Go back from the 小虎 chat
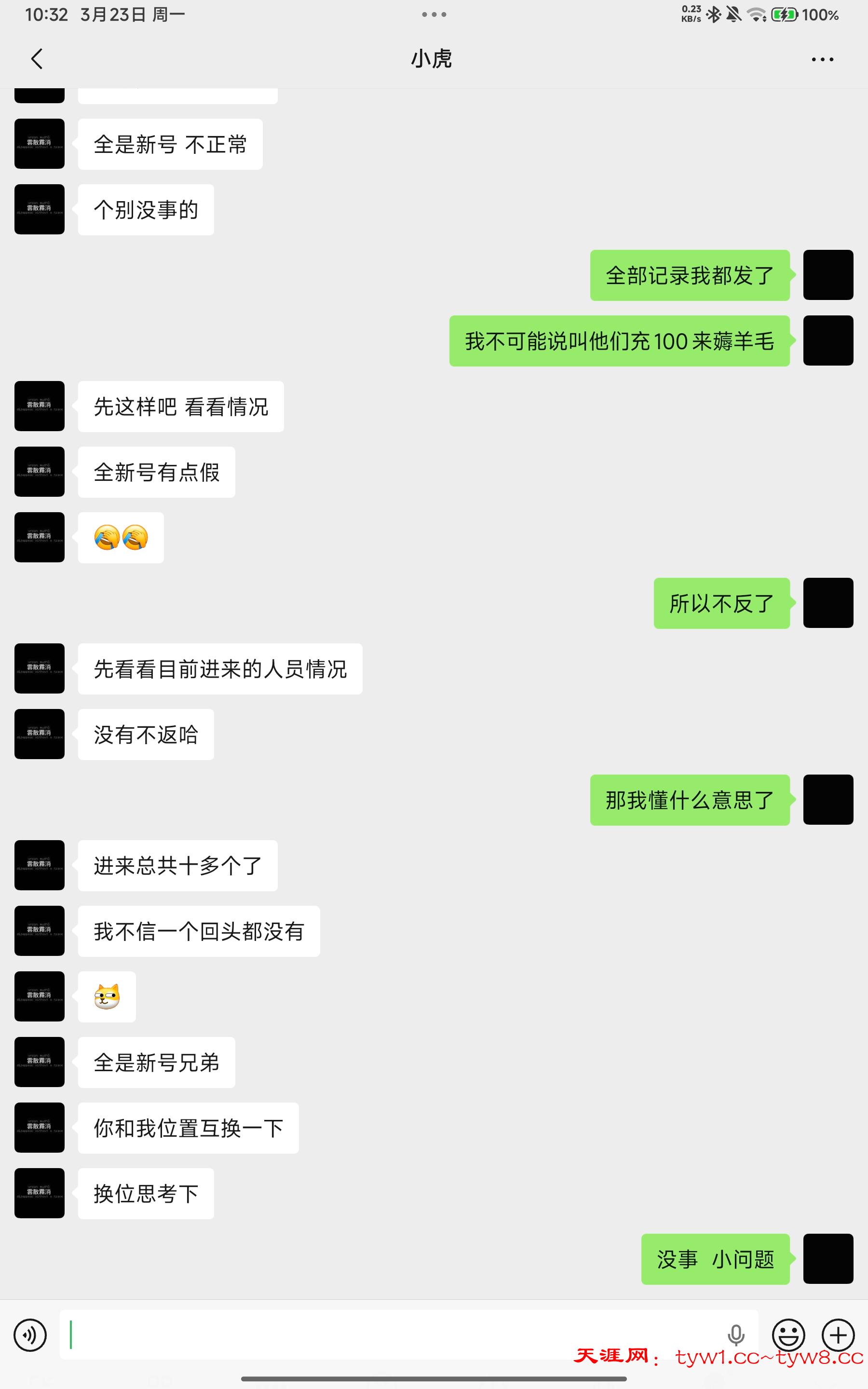The image size is (868, 1389). click(37, 58)
